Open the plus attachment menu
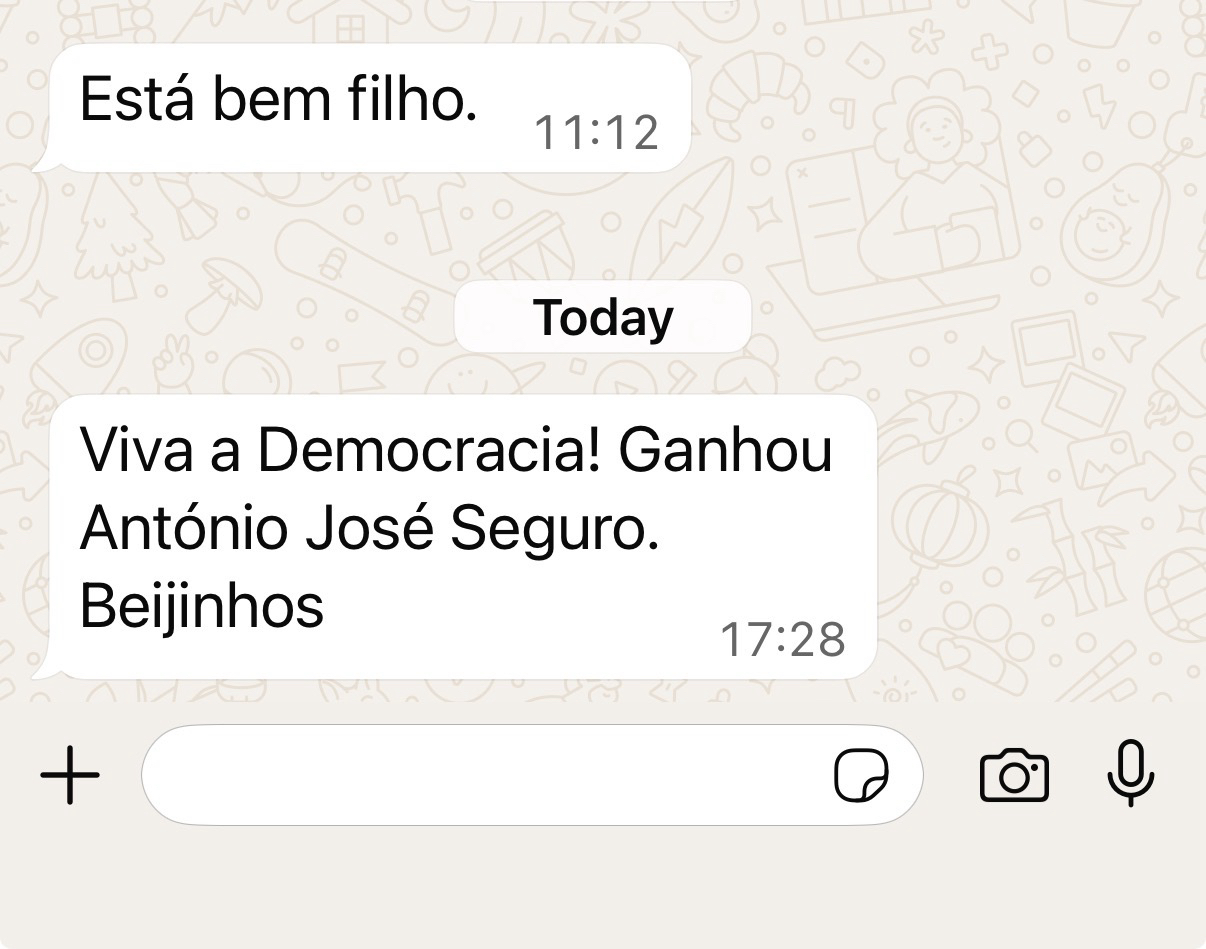Screen dimensions: 1206x949 (x=70, y=775)
